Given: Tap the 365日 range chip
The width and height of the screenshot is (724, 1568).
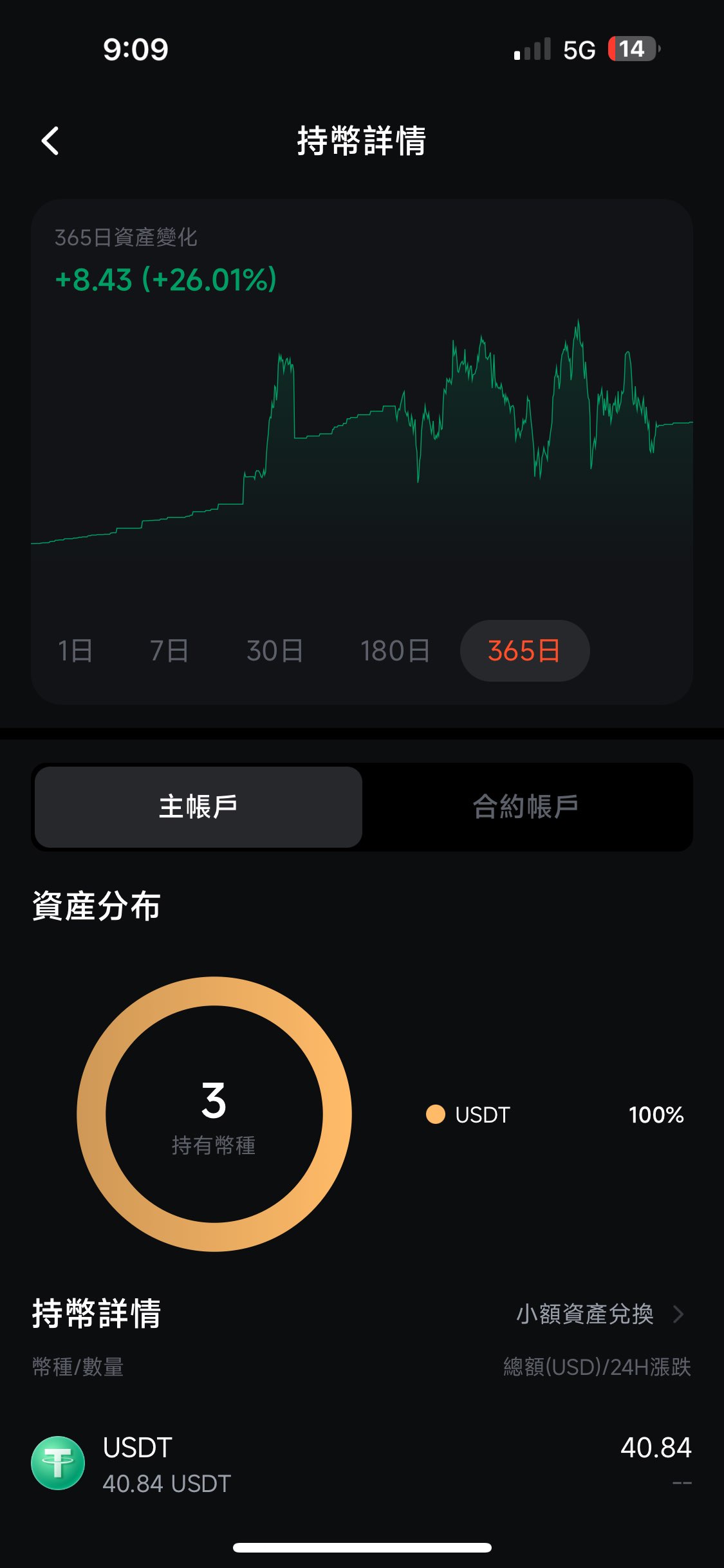Looking at the screenshot, I should [x=524, y=651].
